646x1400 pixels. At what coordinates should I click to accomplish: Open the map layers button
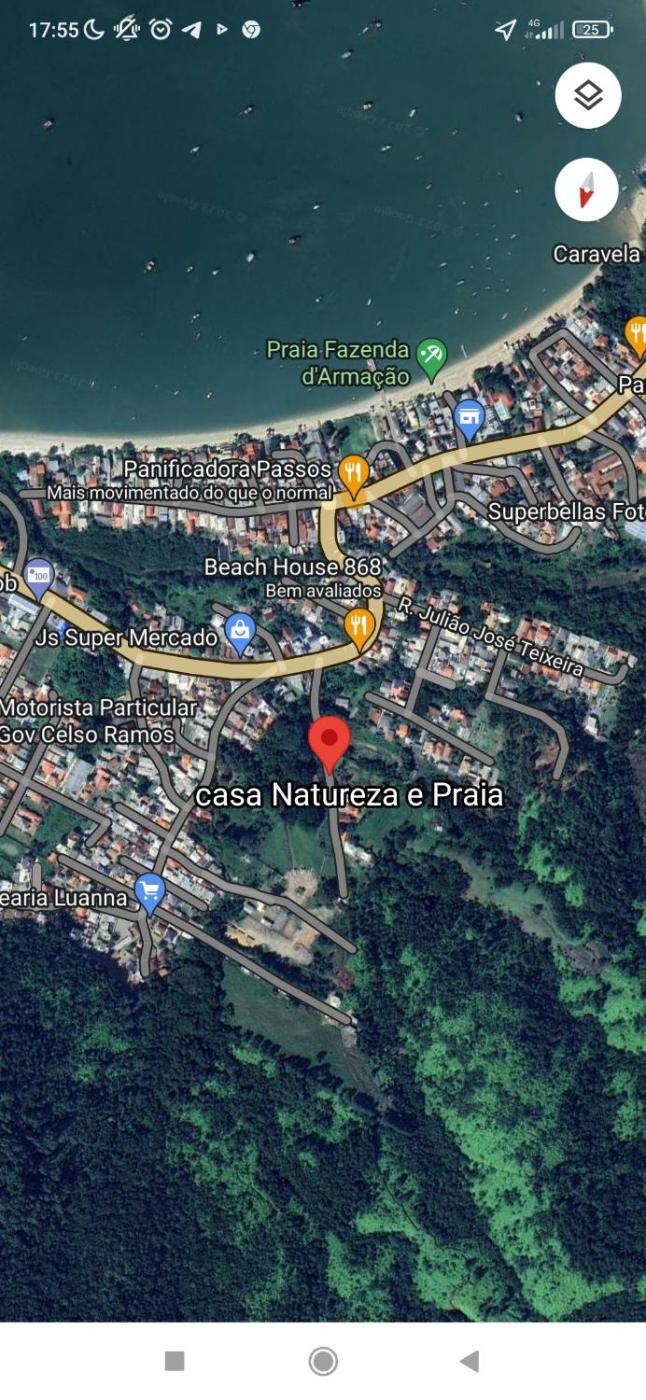click(588, 96)
